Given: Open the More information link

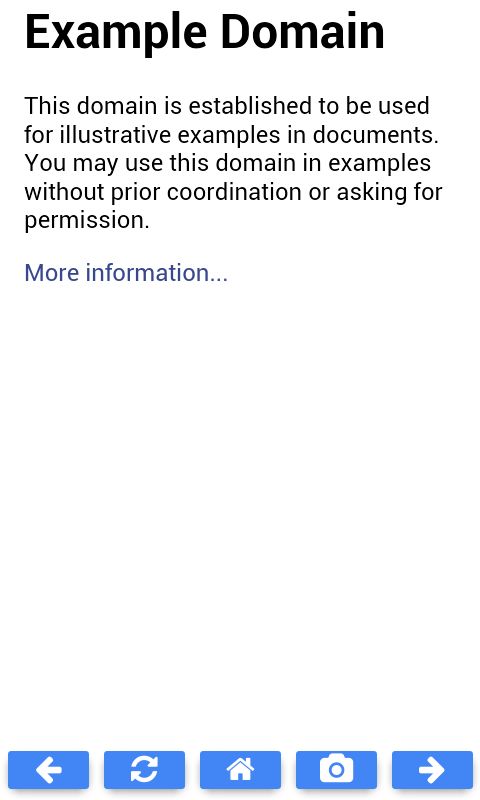Looking at the screenshot, I should pos(126,272).
